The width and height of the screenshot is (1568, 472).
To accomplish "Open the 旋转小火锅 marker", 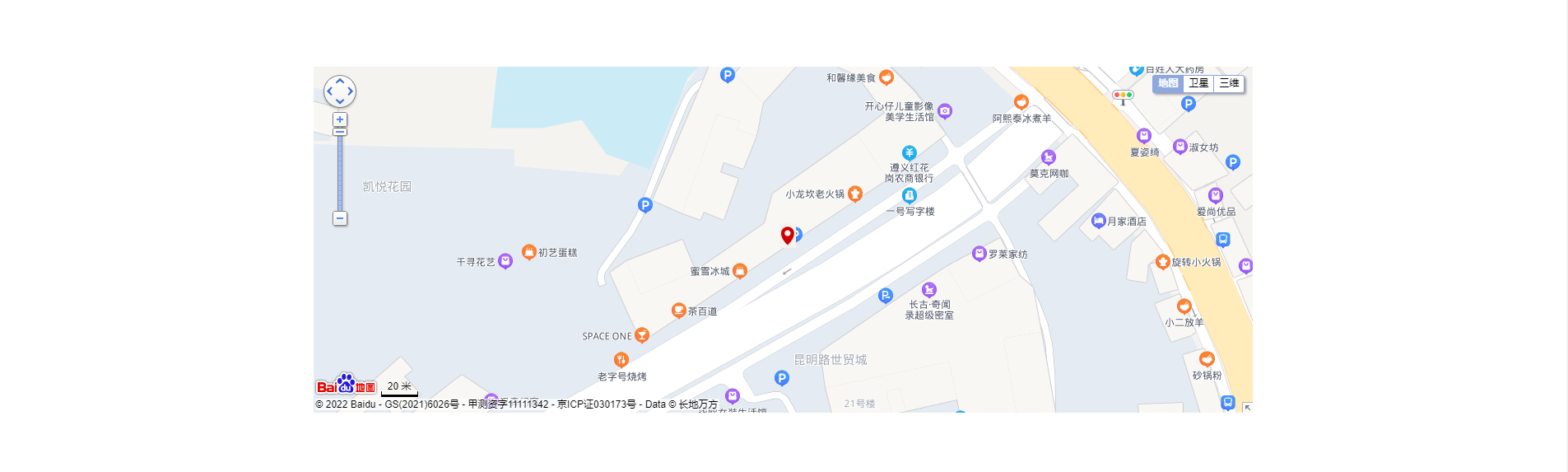I will pos(1162,262).
